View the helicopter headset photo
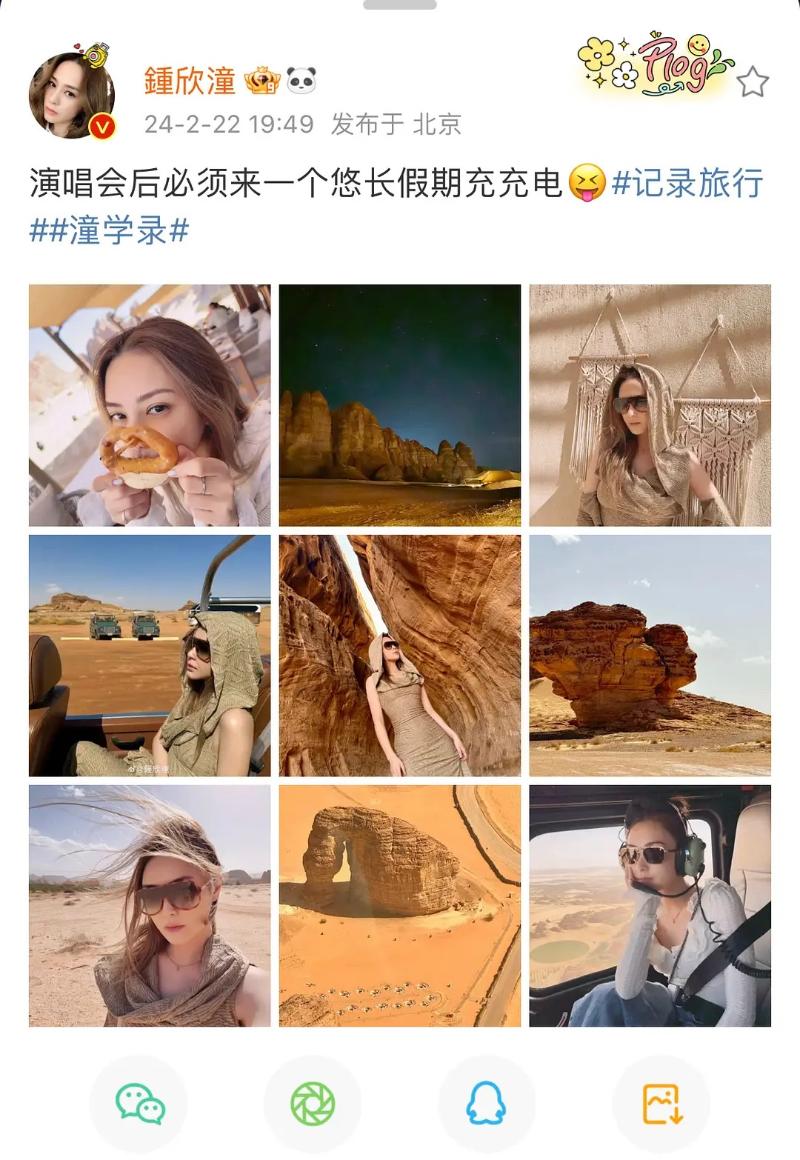The height and width of the screenshot is (1160, 800). pos(650,905)
